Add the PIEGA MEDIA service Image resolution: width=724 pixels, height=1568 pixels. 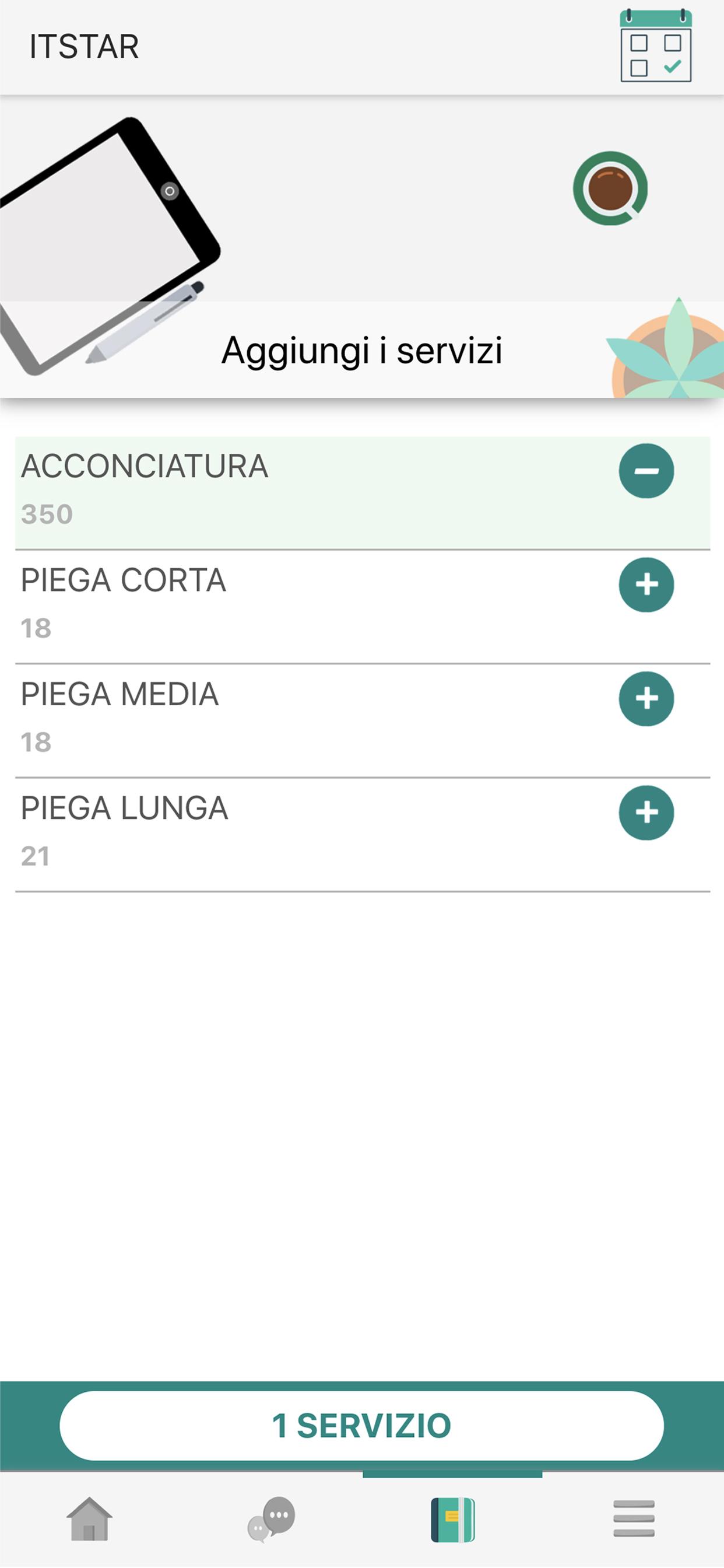click(x=646, y=698)
